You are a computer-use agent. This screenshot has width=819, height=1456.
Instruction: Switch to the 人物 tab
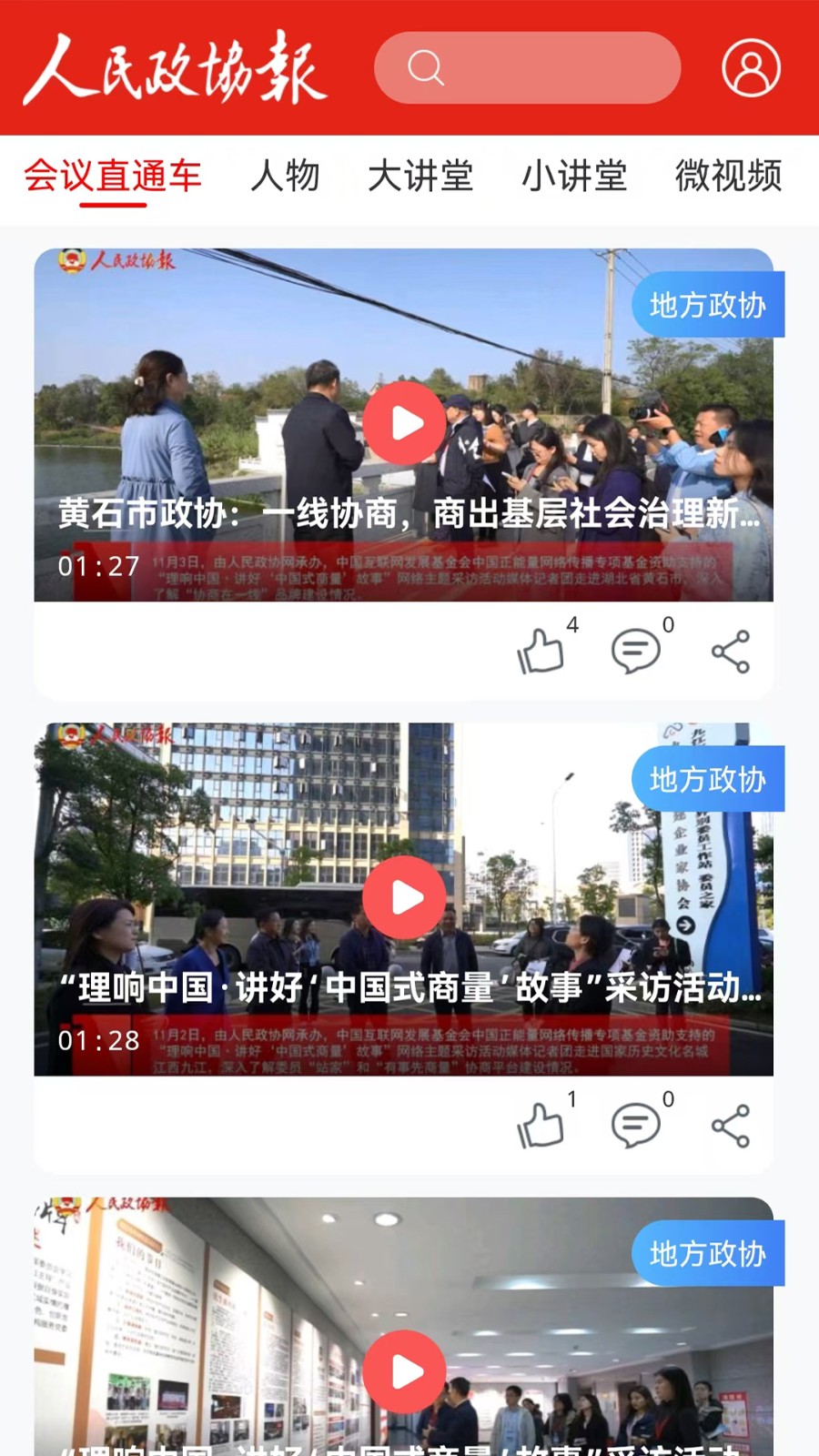click(286, 177)
